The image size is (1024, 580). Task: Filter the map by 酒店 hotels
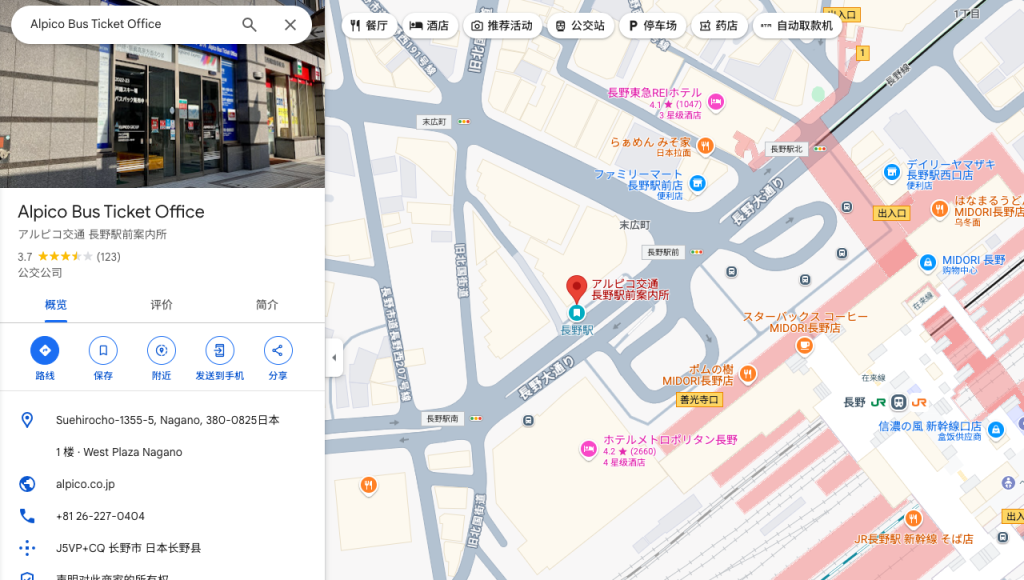click(x=430, y=26)
